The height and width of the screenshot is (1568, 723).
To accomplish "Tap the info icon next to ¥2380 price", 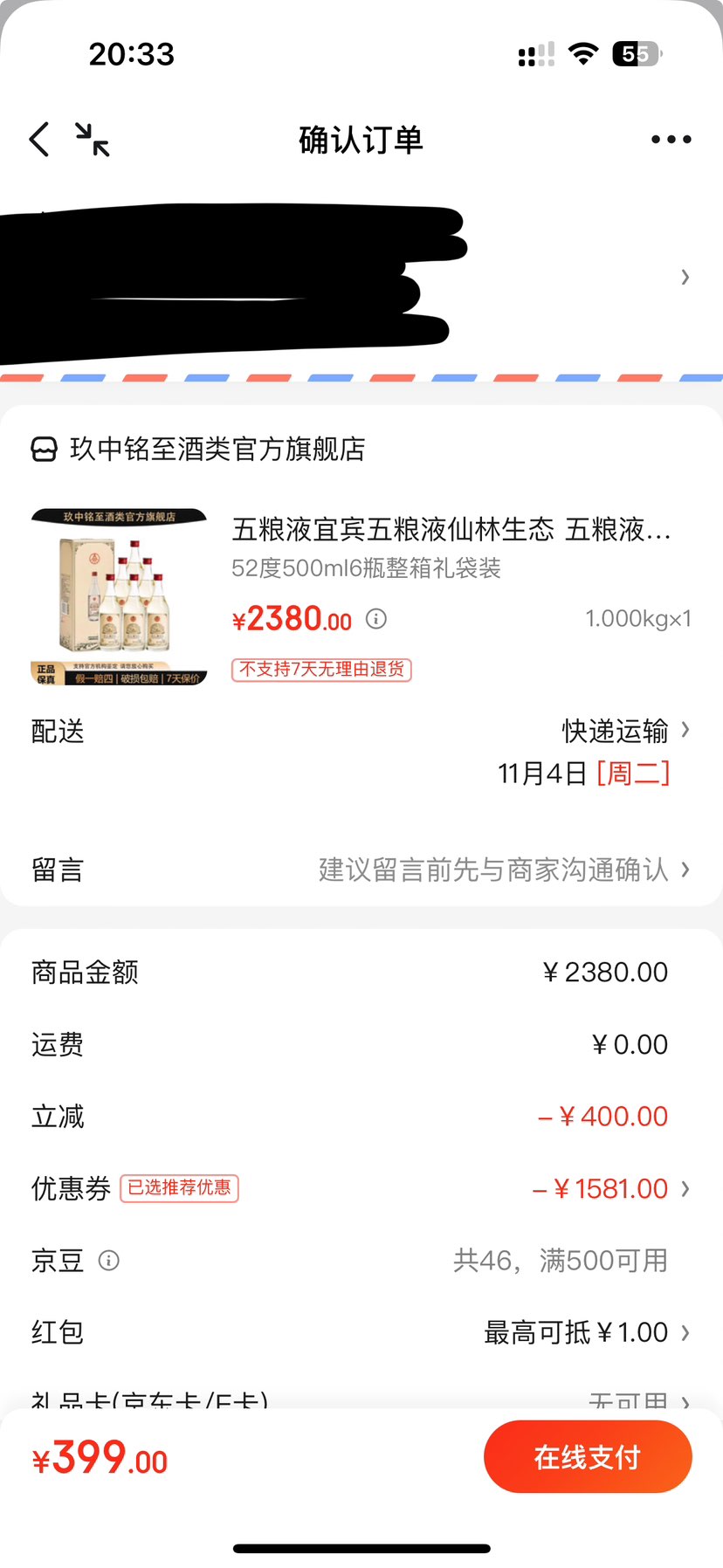I will pyautogui.click(x=375, y=619).
